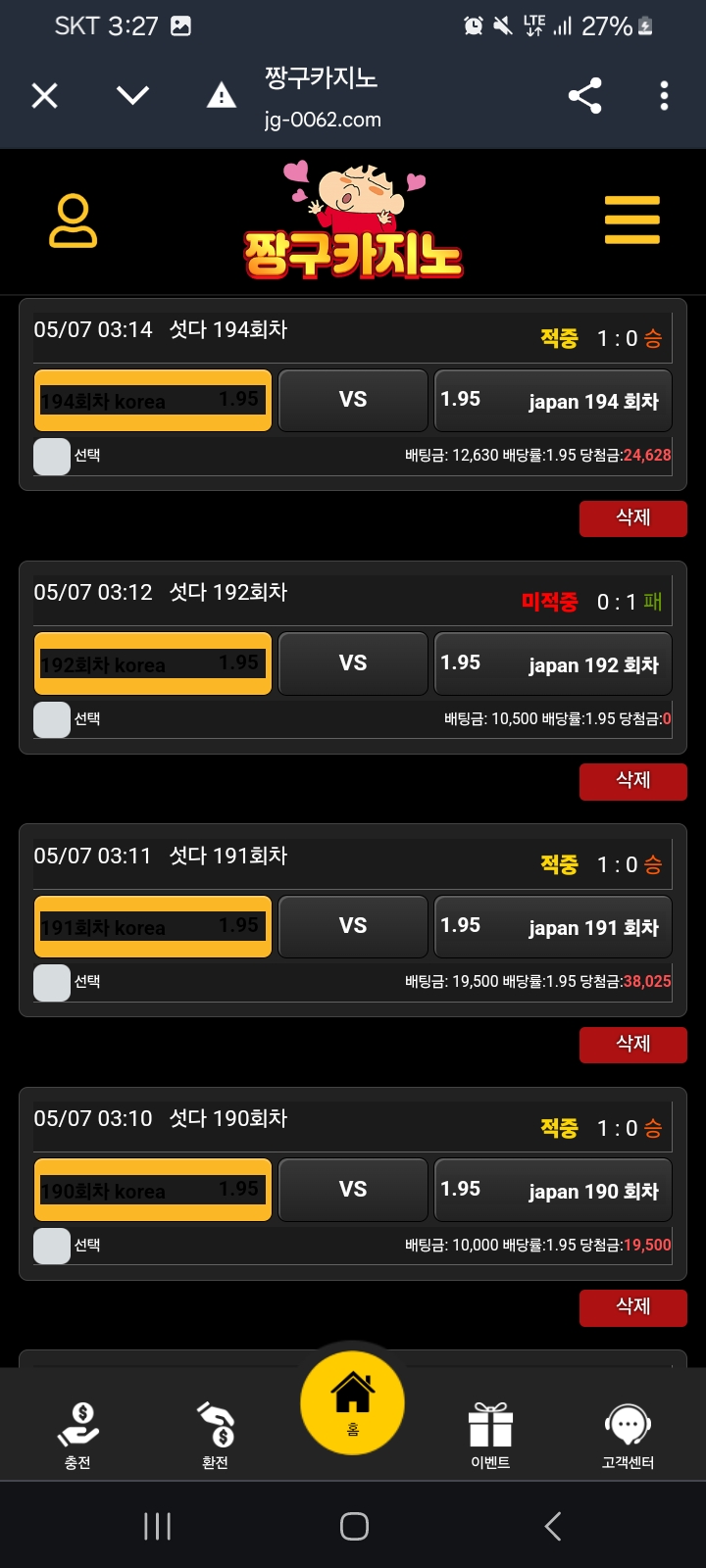Open the hamburger drawer menu
706x1568 pixels.
631,220
